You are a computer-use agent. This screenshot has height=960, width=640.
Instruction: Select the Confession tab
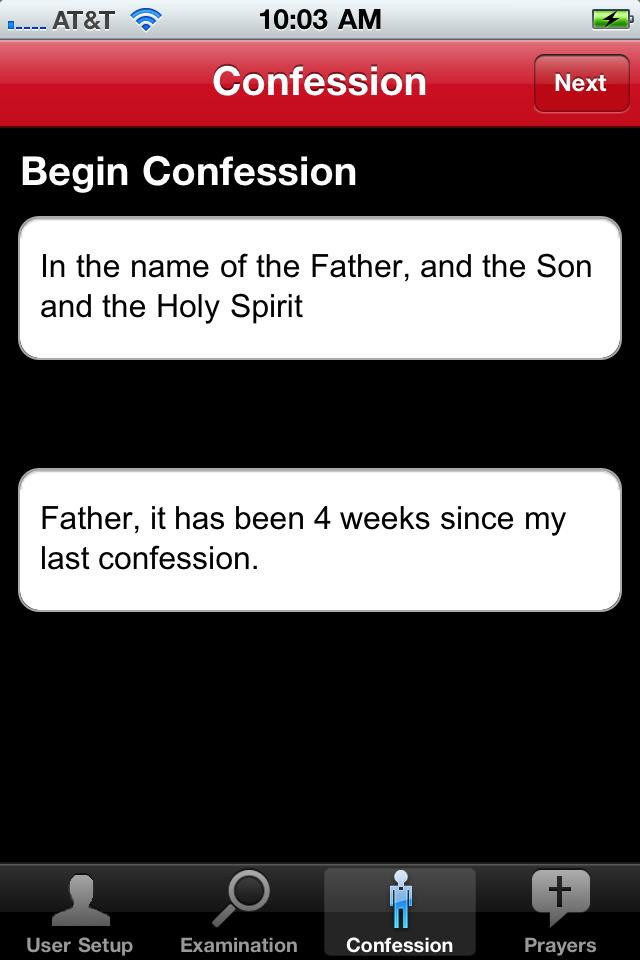pyautogui.click(x=400, y=912)
